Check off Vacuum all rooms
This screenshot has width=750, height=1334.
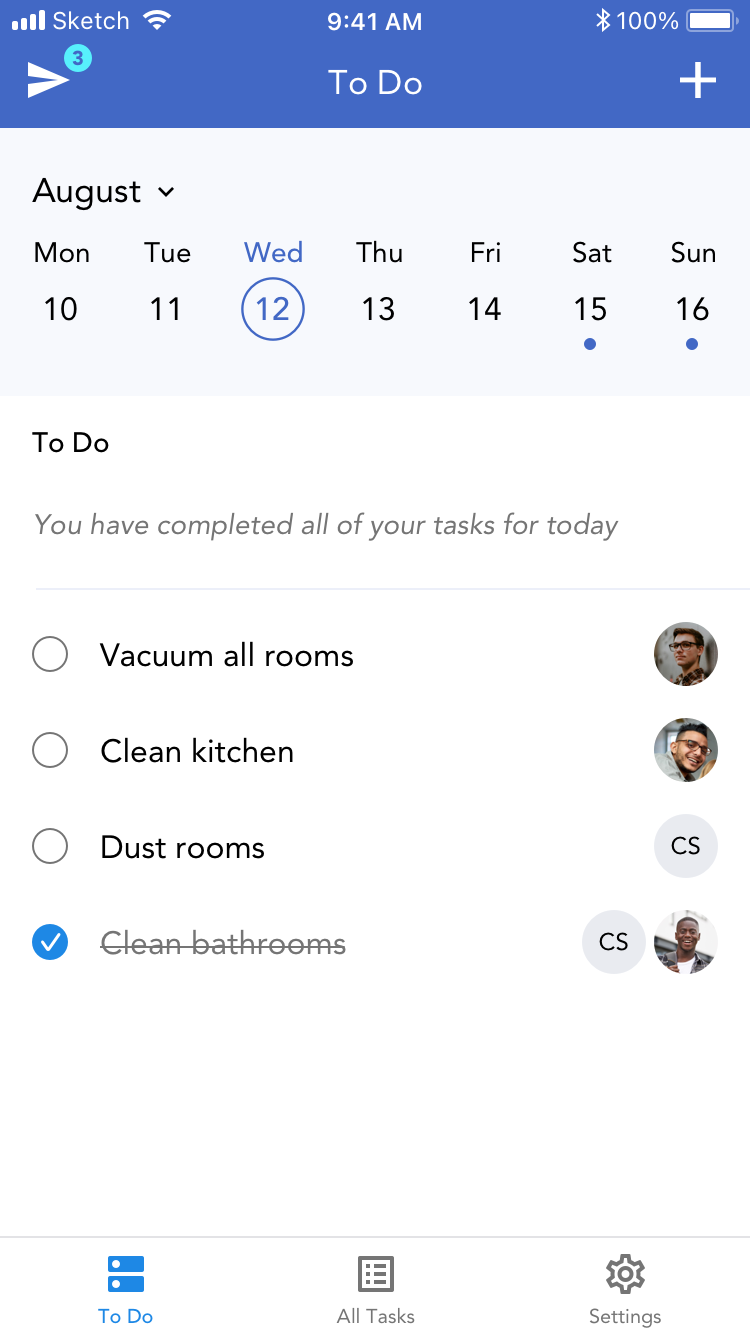click(50, 655)
